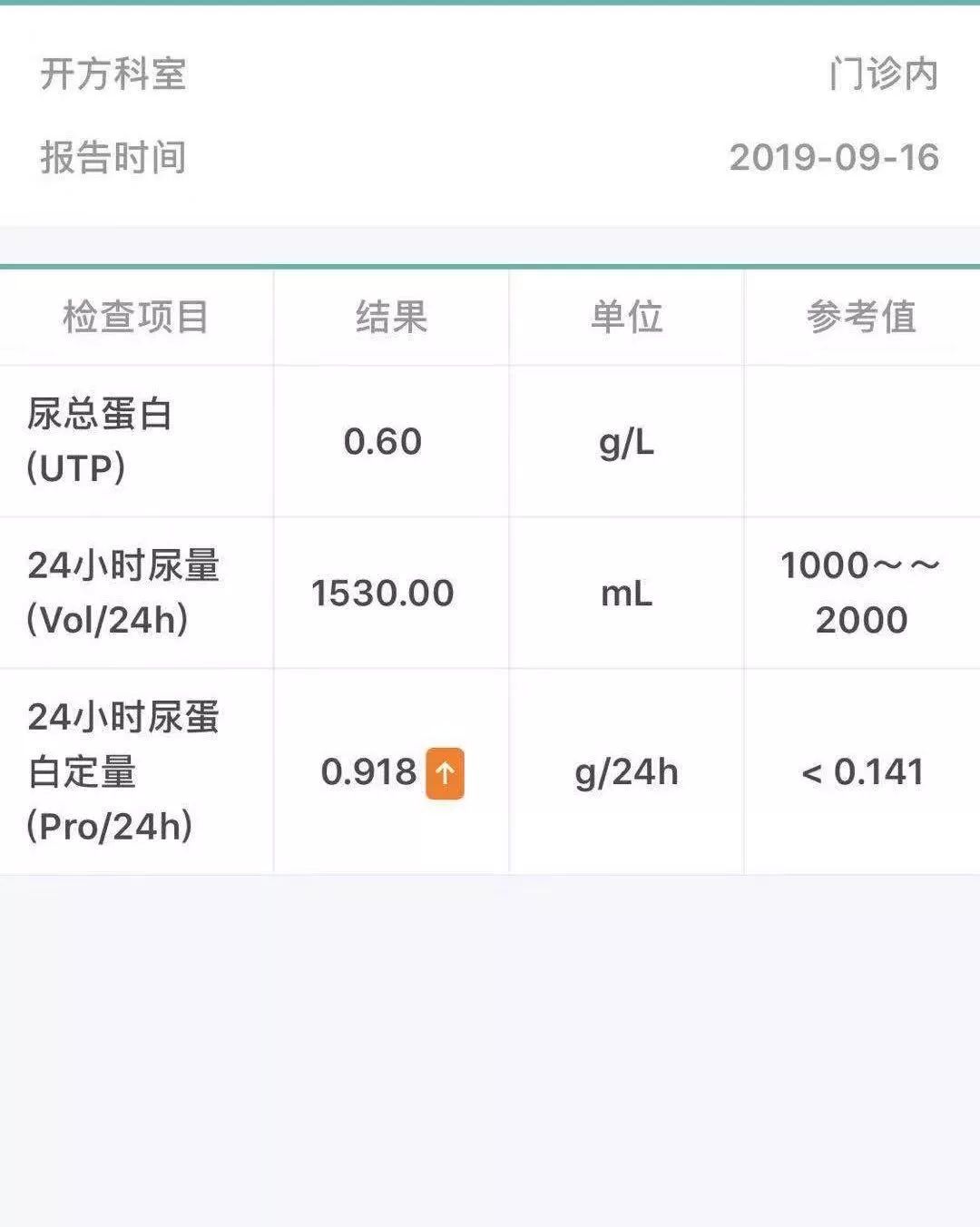Click the unit g/24h
The height and width of the screenshot is (1227, 980).
point(625,773)
